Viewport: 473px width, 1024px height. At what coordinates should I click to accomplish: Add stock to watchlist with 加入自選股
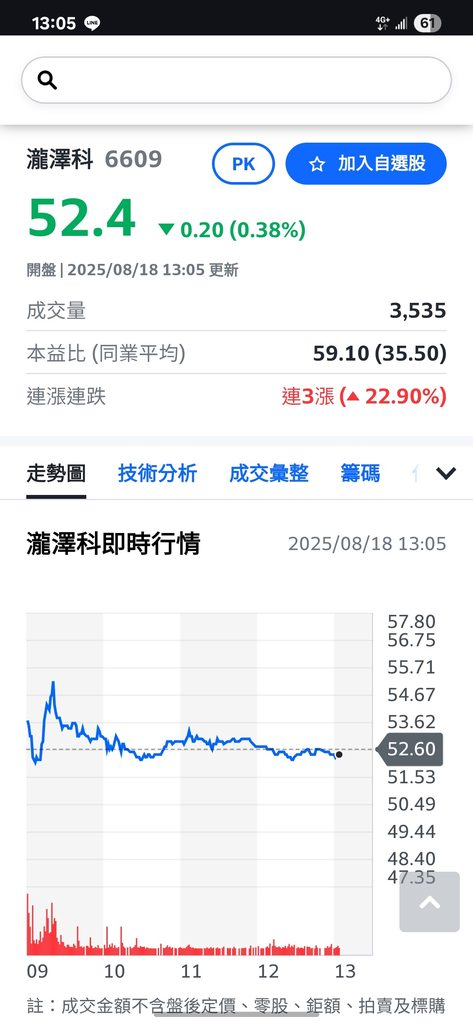(x=366, y=163)
